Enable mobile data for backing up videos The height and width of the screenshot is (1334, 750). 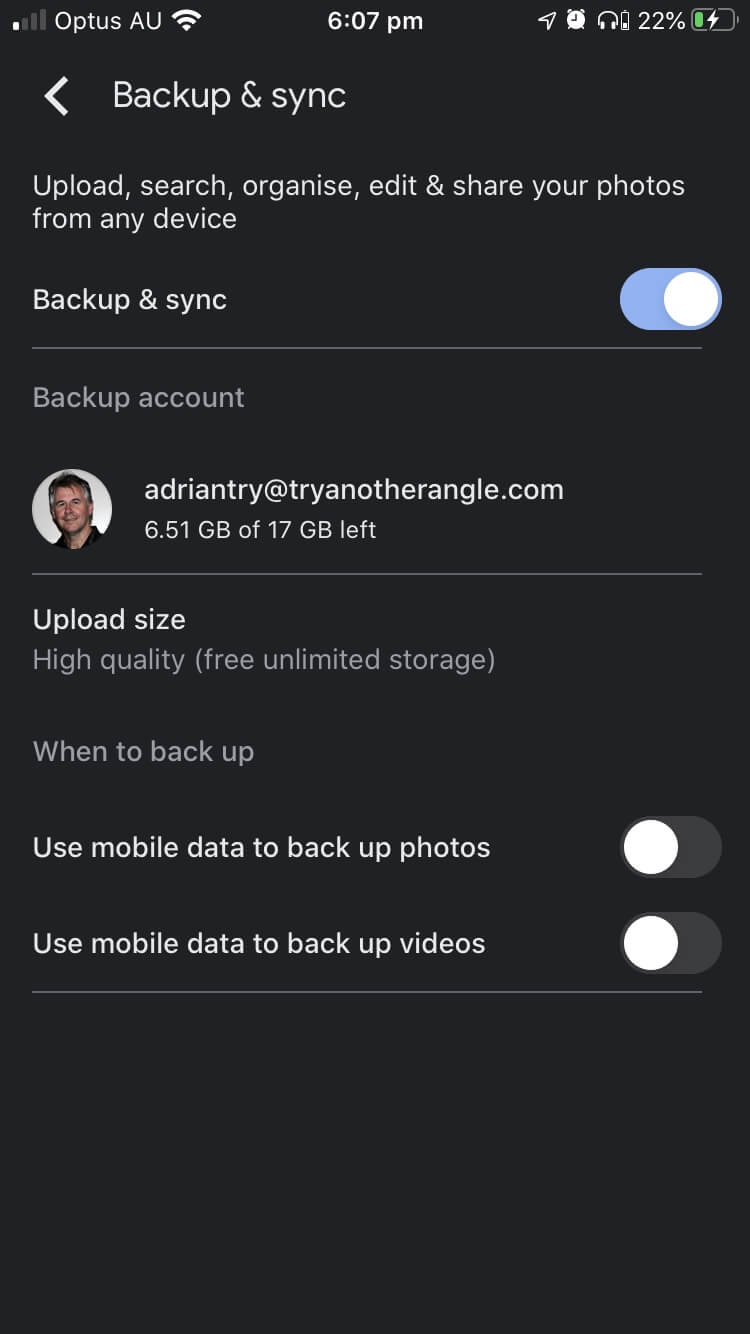point(670,943)
